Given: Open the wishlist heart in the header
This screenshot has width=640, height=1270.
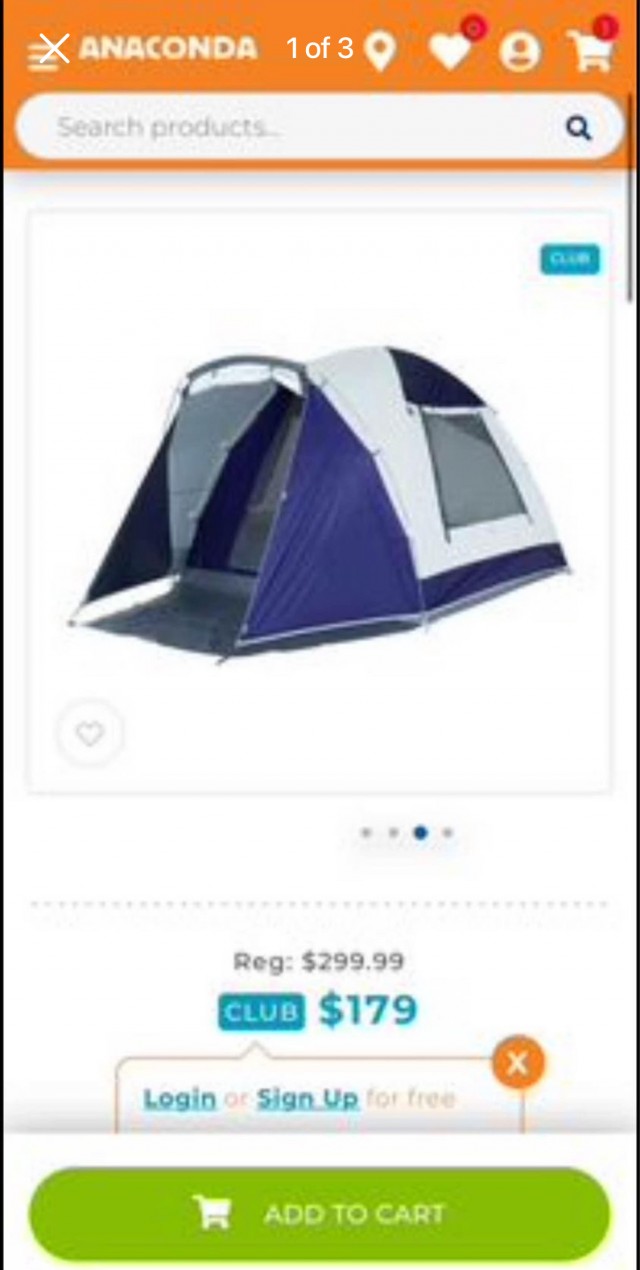Looking at the screenshot, I should click(x=450, y=51).
